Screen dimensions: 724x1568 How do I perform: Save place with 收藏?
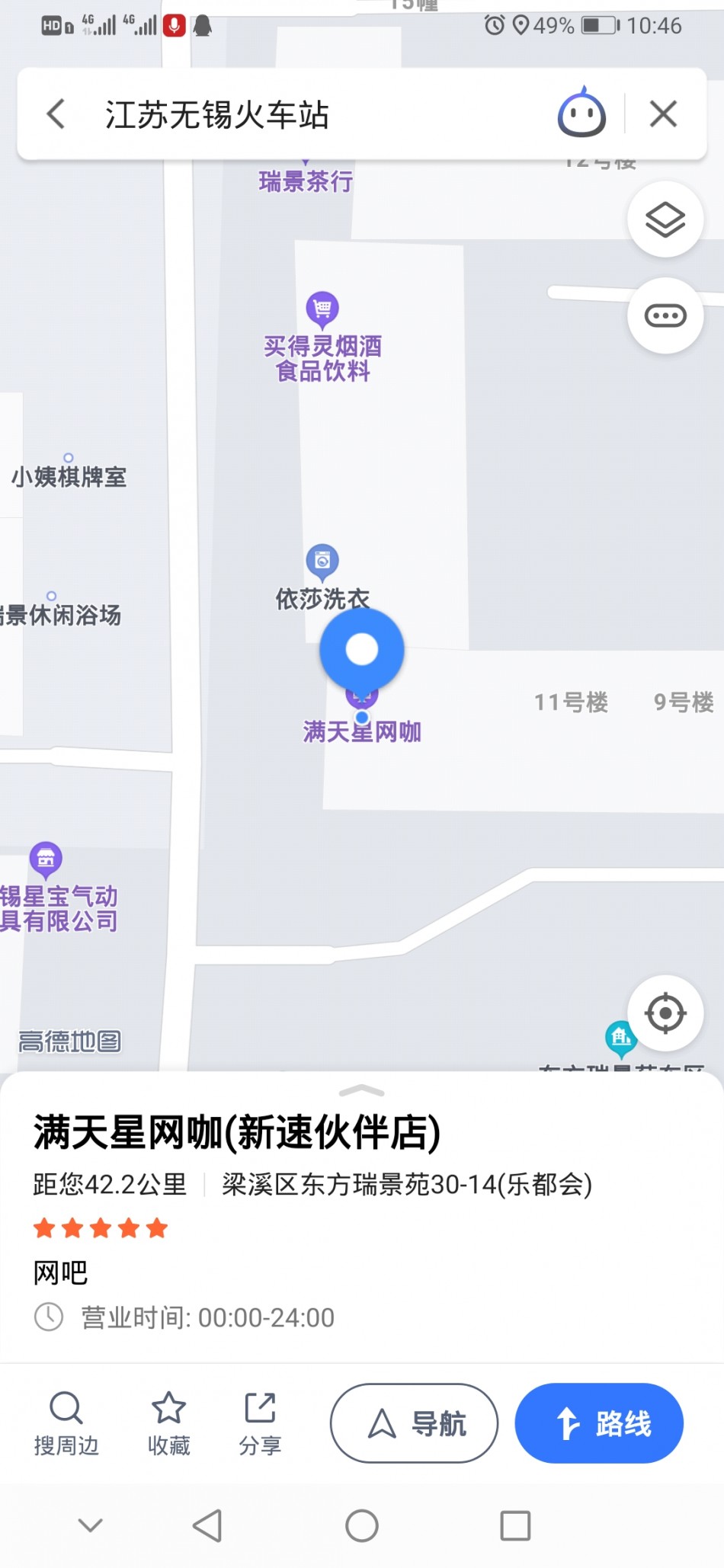tap(168, 1423)
